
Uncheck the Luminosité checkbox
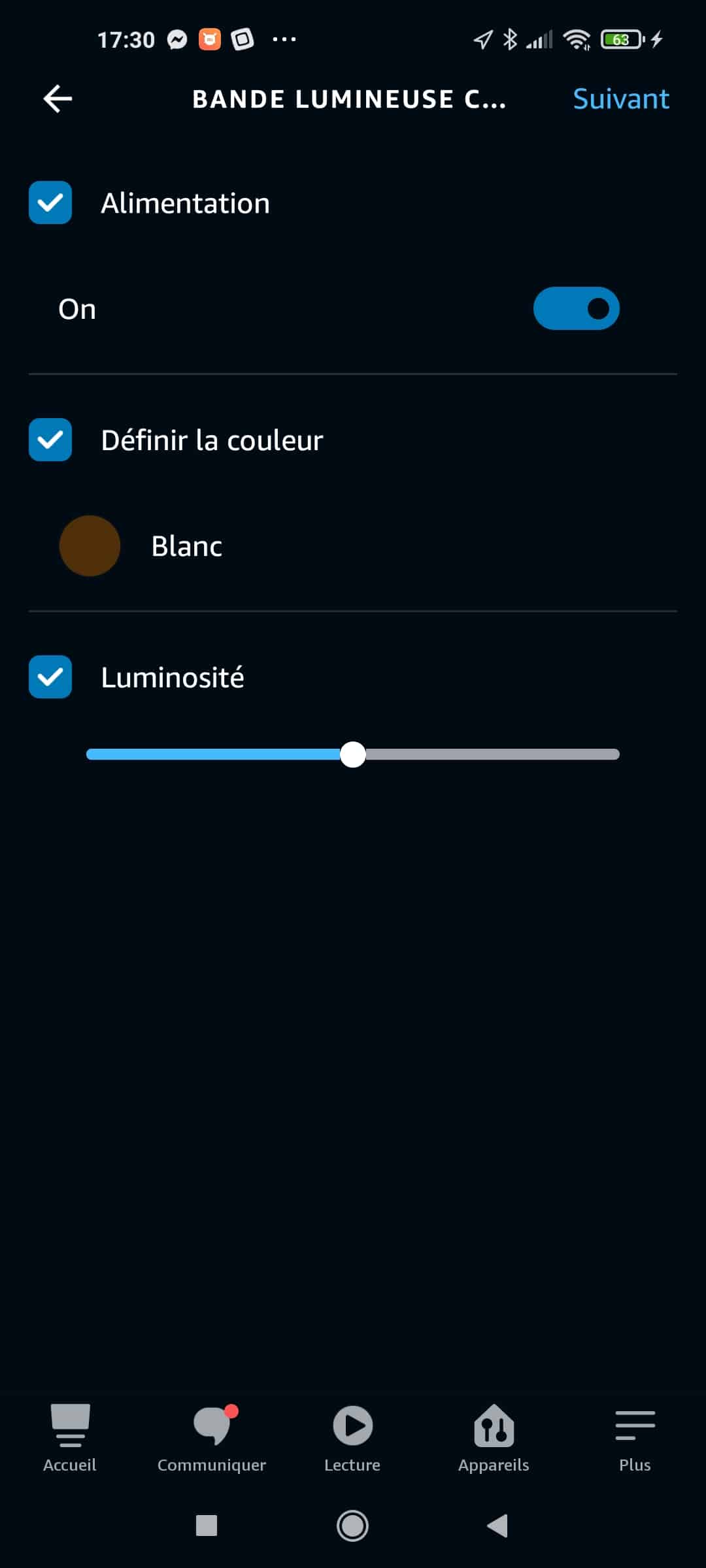point(50,677)
